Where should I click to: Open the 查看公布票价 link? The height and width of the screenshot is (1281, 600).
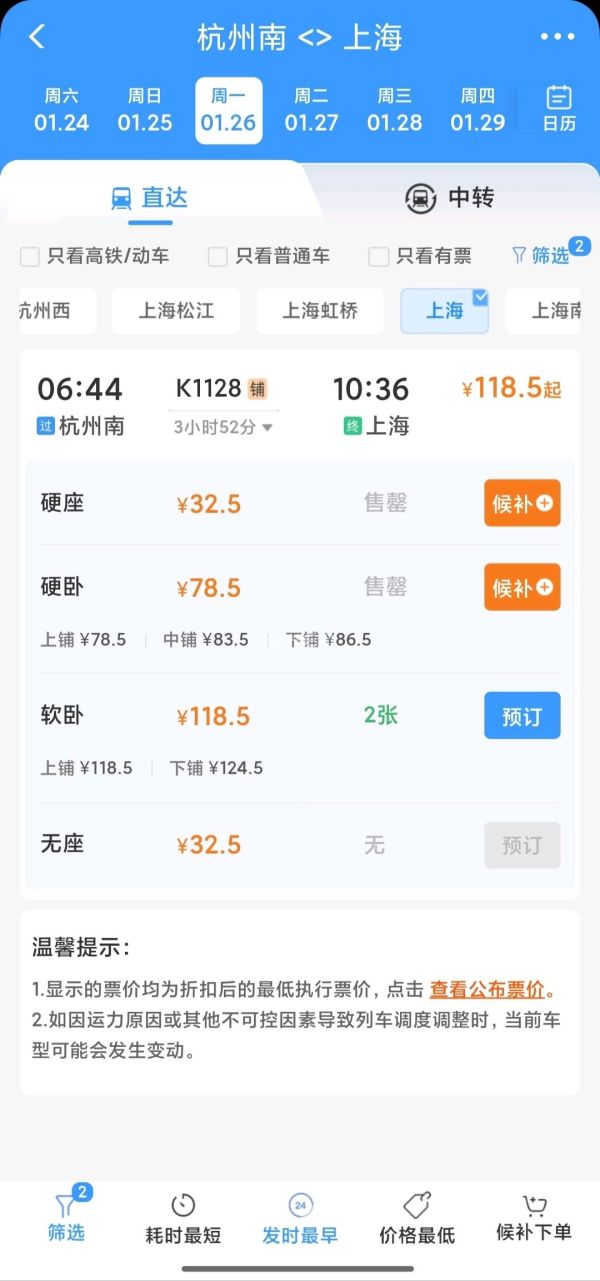pyautogui.click(x=487, y=989)
